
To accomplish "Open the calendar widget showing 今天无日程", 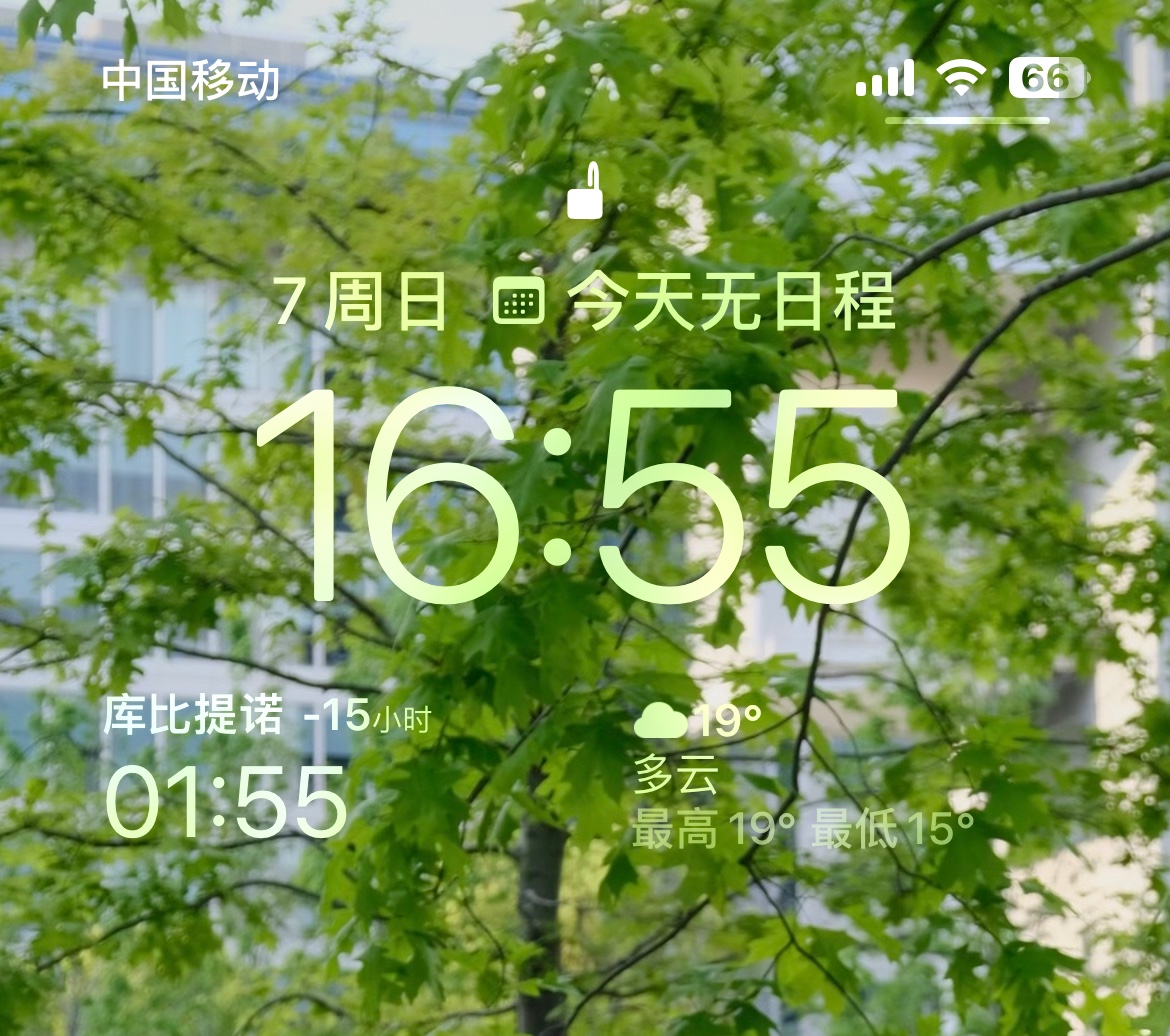I will coord(694,300).
